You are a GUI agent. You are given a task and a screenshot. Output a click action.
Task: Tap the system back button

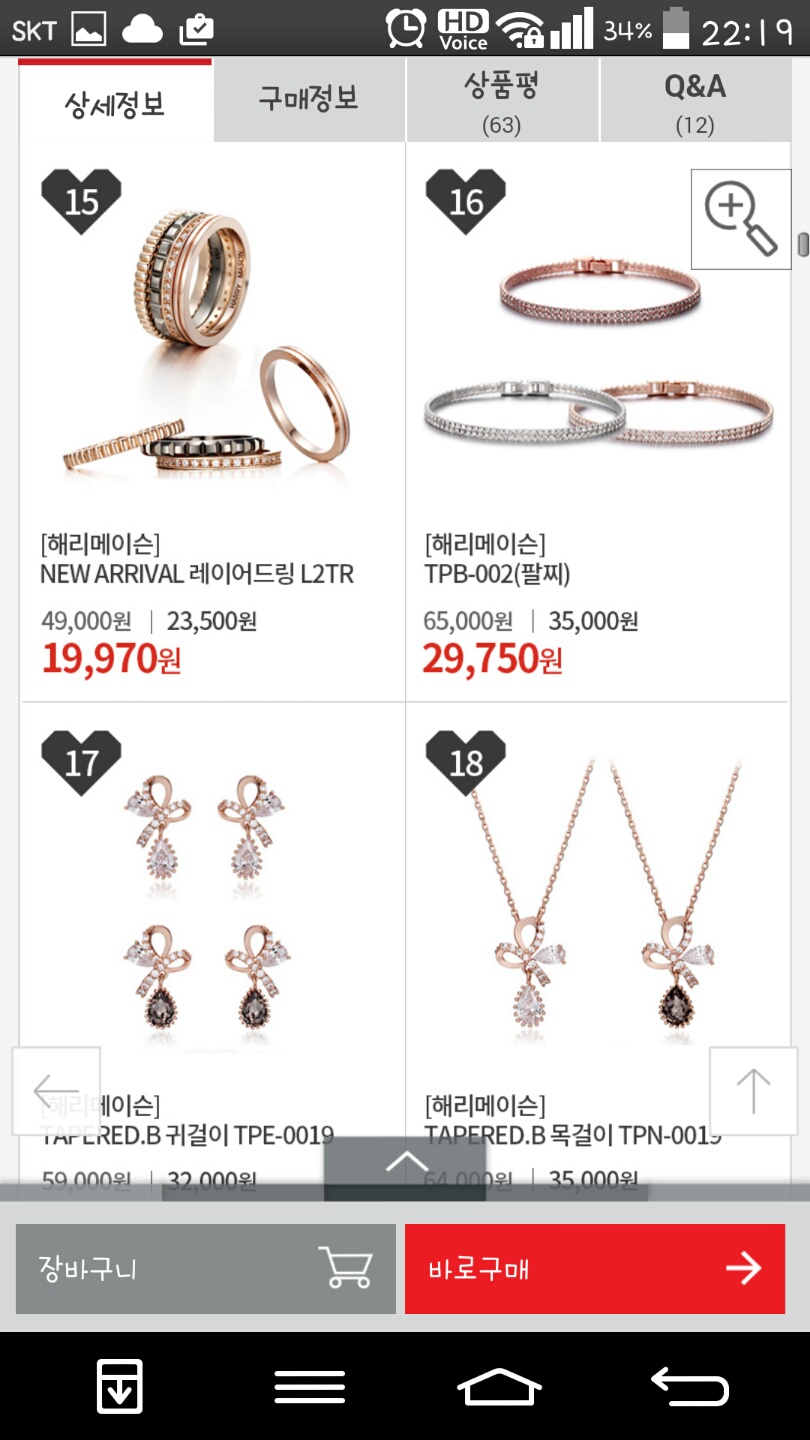tap(689, 1388)
